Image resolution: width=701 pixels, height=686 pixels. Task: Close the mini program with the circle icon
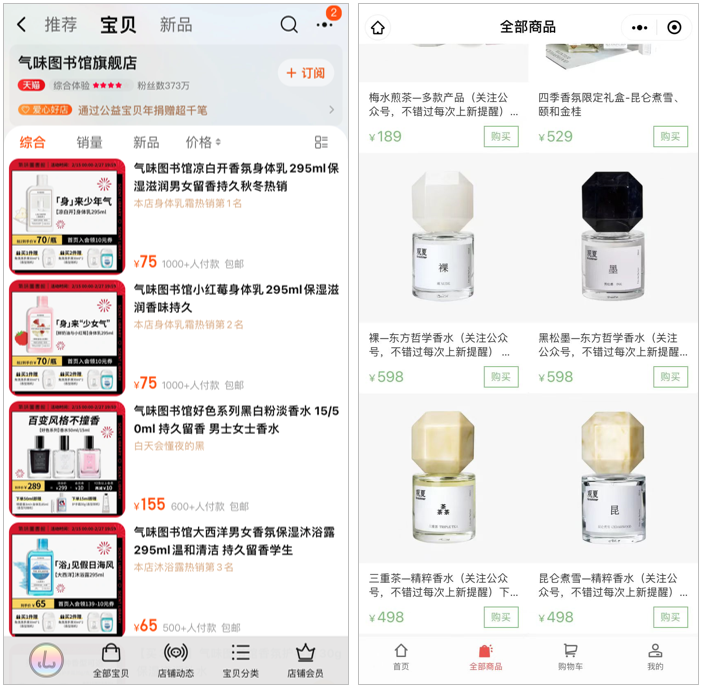click(x=674, y=28)
